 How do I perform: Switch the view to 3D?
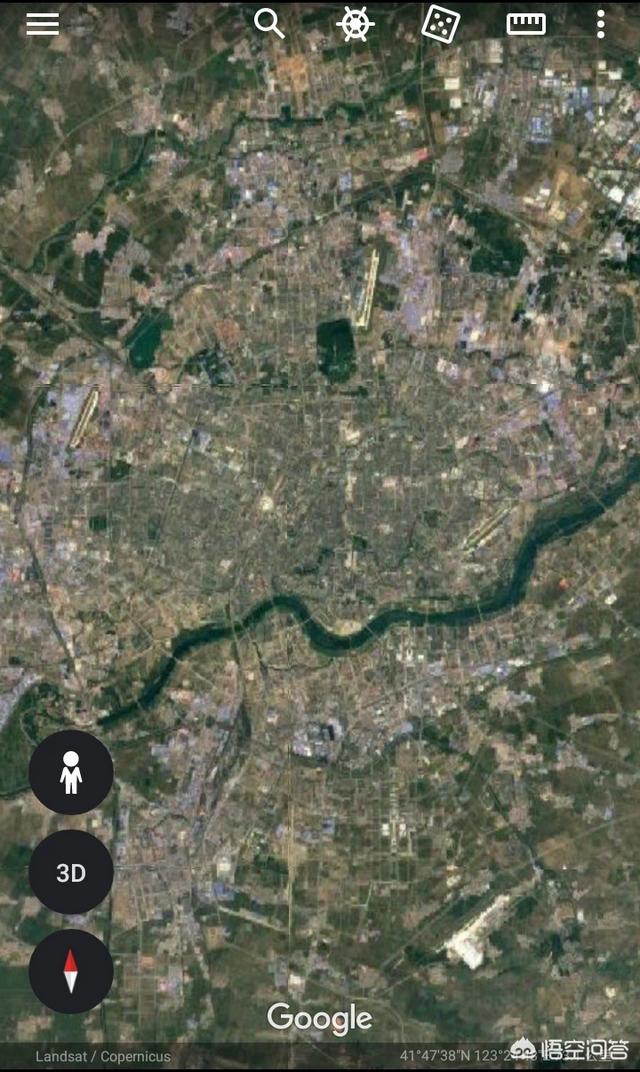point(71,872)
